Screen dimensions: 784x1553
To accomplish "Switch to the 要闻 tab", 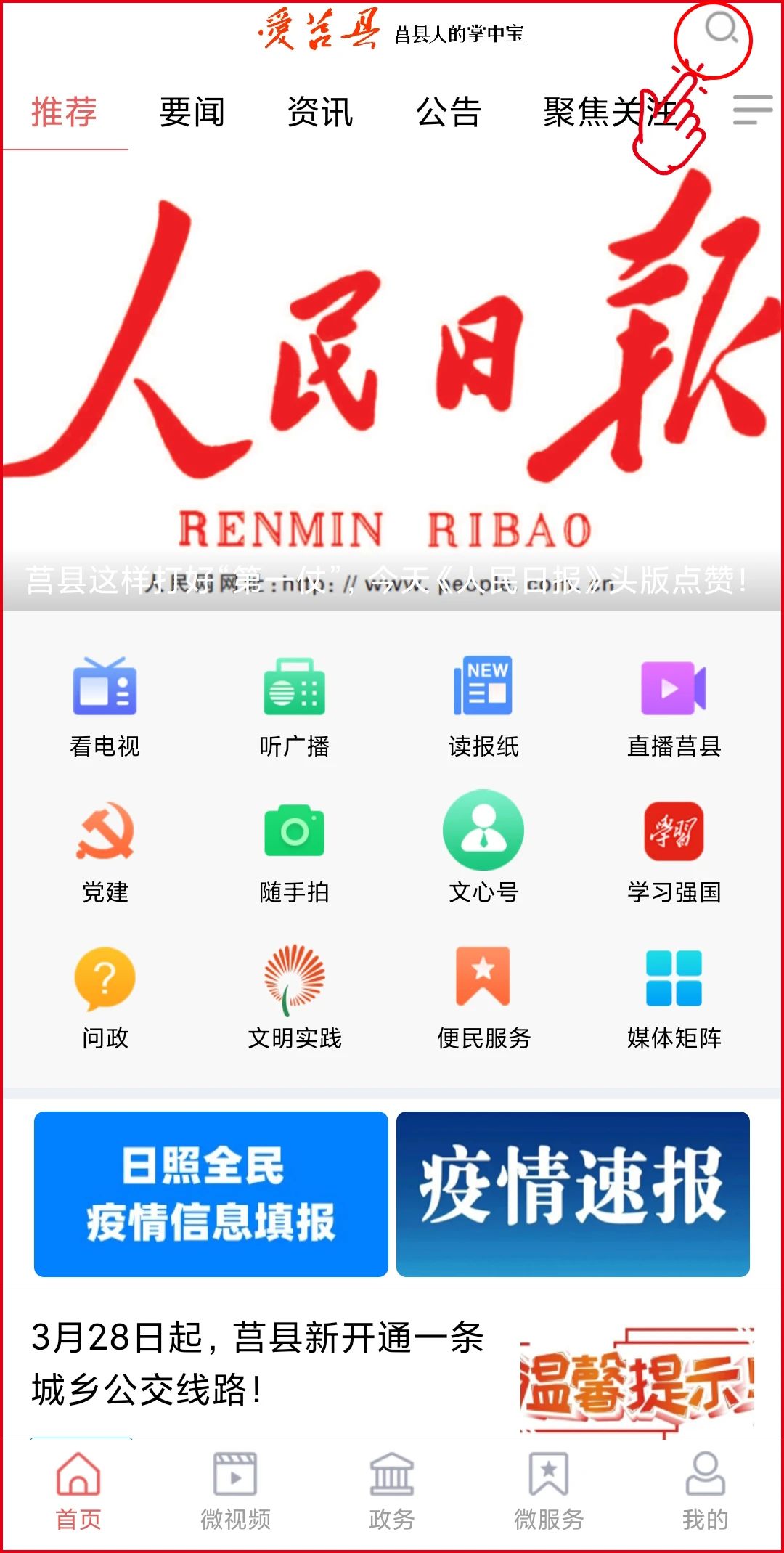I will (x=192, y=113).
